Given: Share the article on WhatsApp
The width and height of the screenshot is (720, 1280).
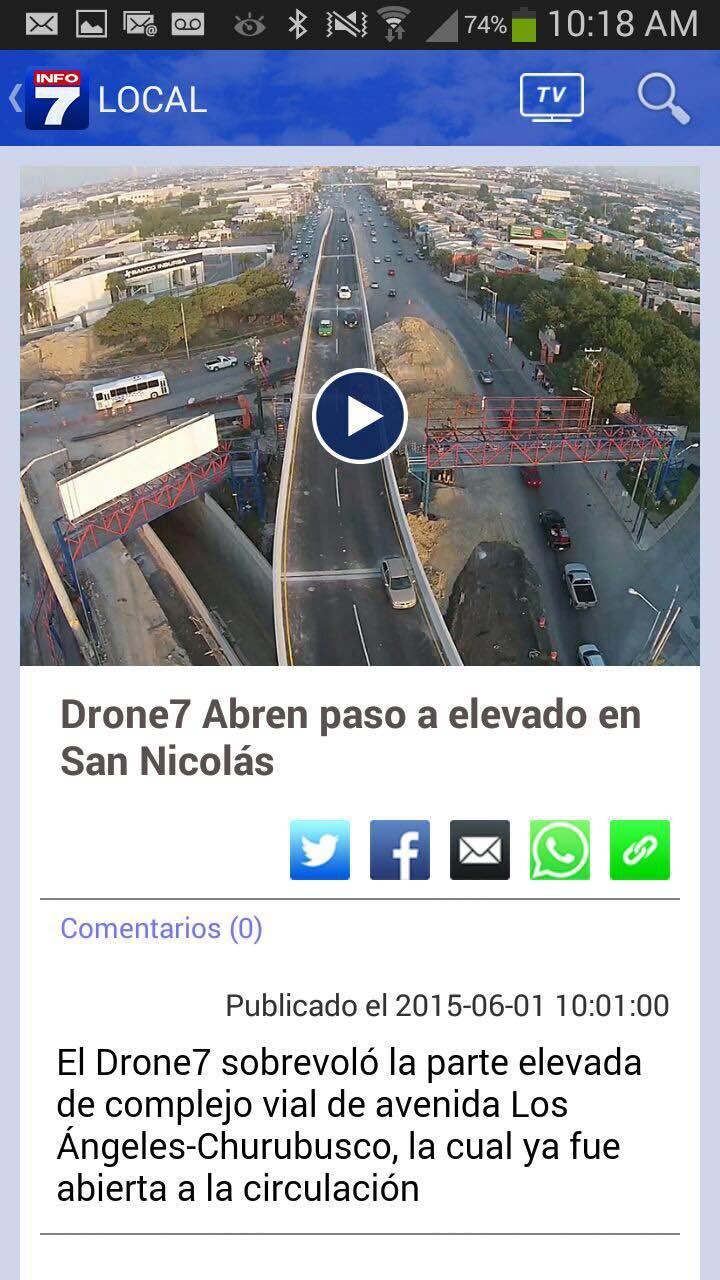Looking at the screenshot, I should (559, 849).
